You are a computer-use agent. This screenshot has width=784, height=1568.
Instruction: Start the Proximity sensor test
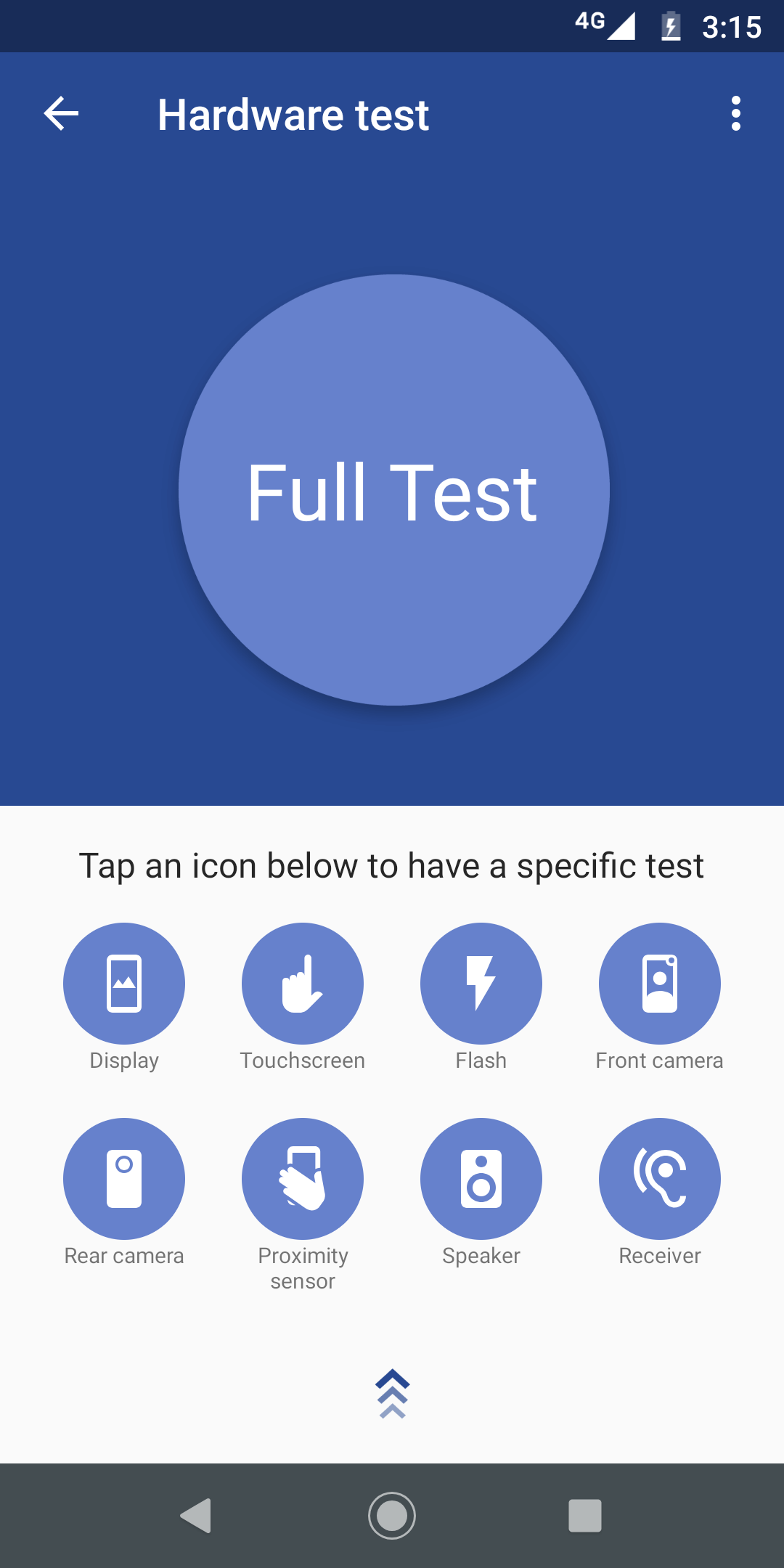(302, 1178)
